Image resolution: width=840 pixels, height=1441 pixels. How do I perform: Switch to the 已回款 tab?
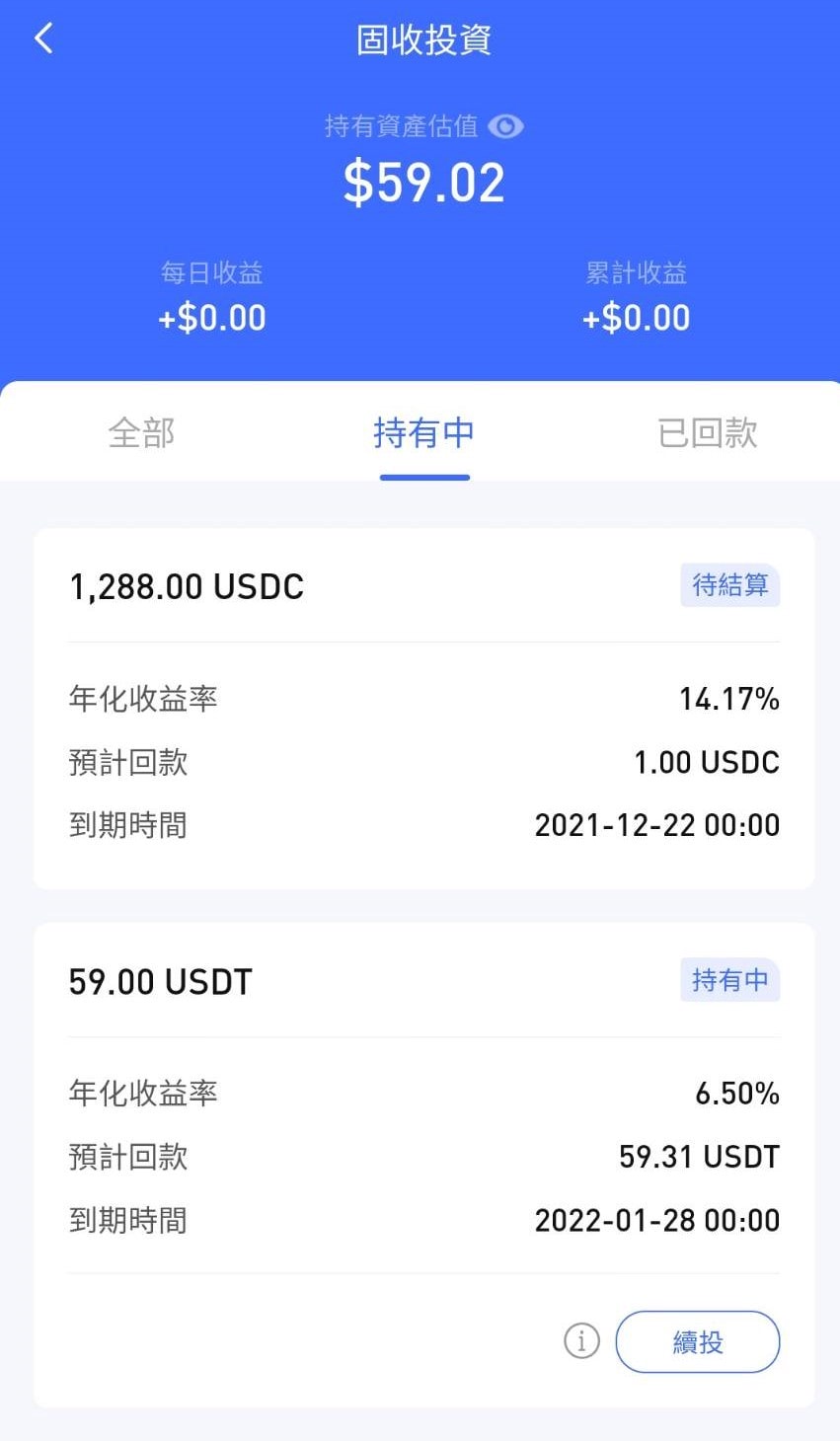coord(708,432)
